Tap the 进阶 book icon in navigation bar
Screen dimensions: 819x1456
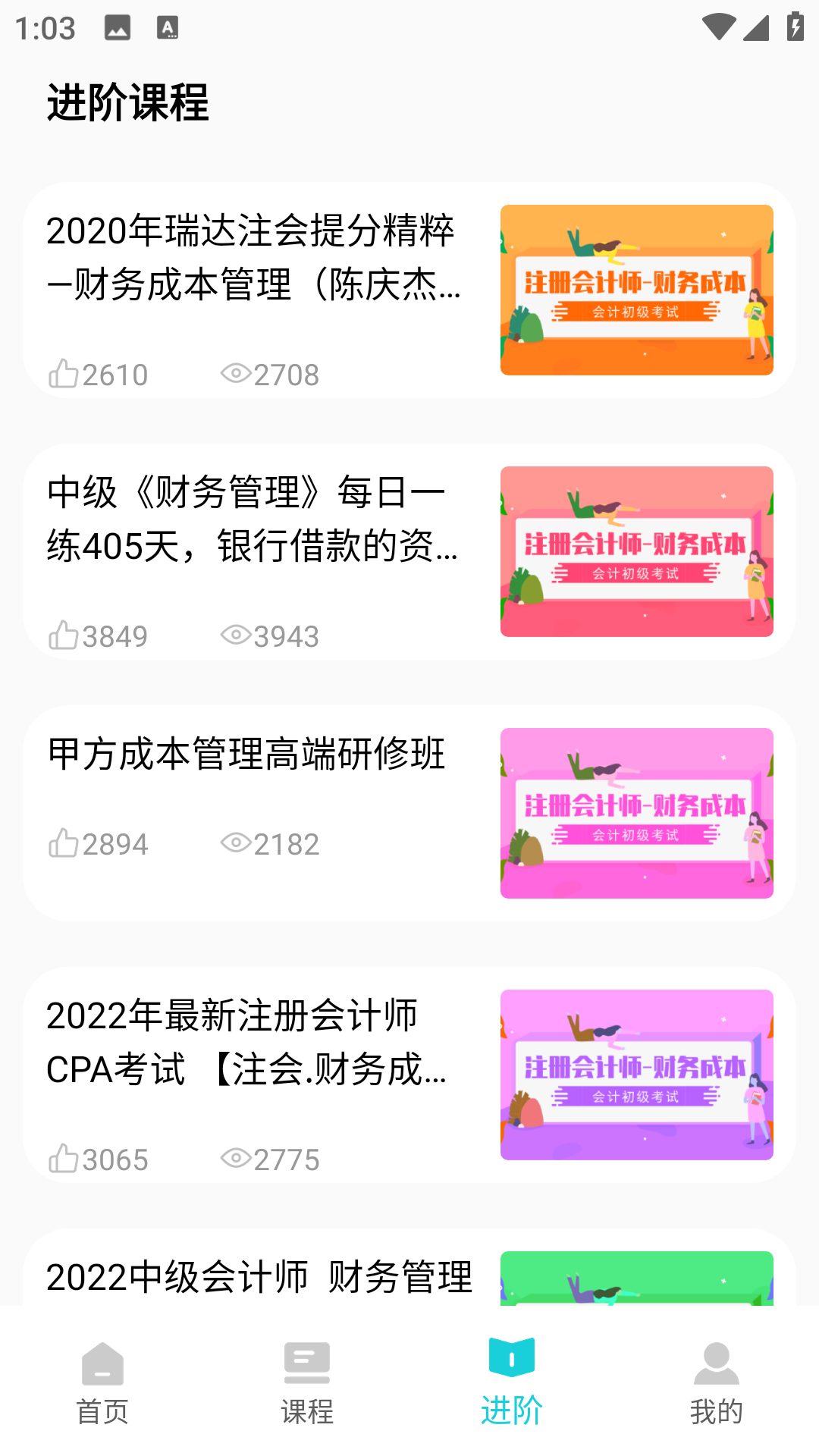(512, 1361)
